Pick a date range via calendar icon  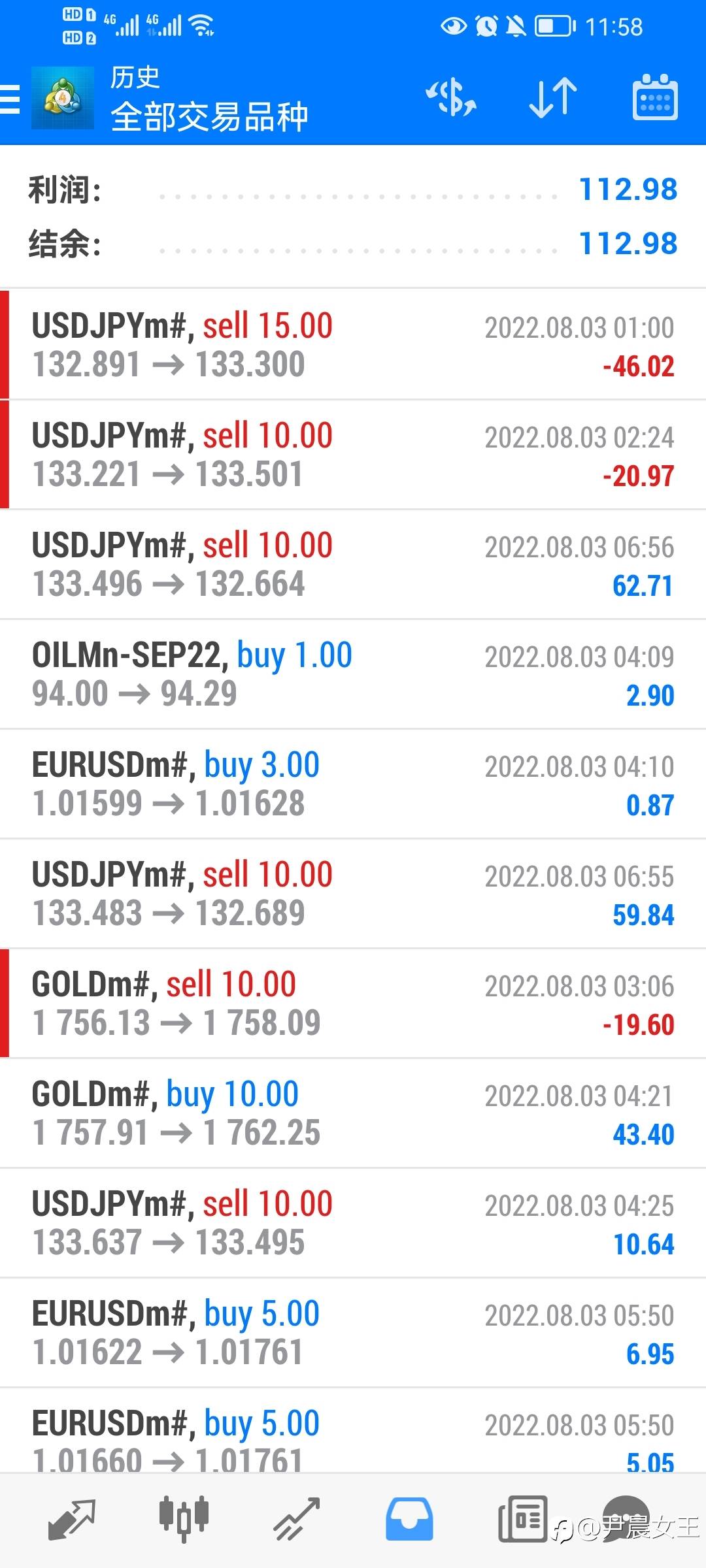coord(654,98)
